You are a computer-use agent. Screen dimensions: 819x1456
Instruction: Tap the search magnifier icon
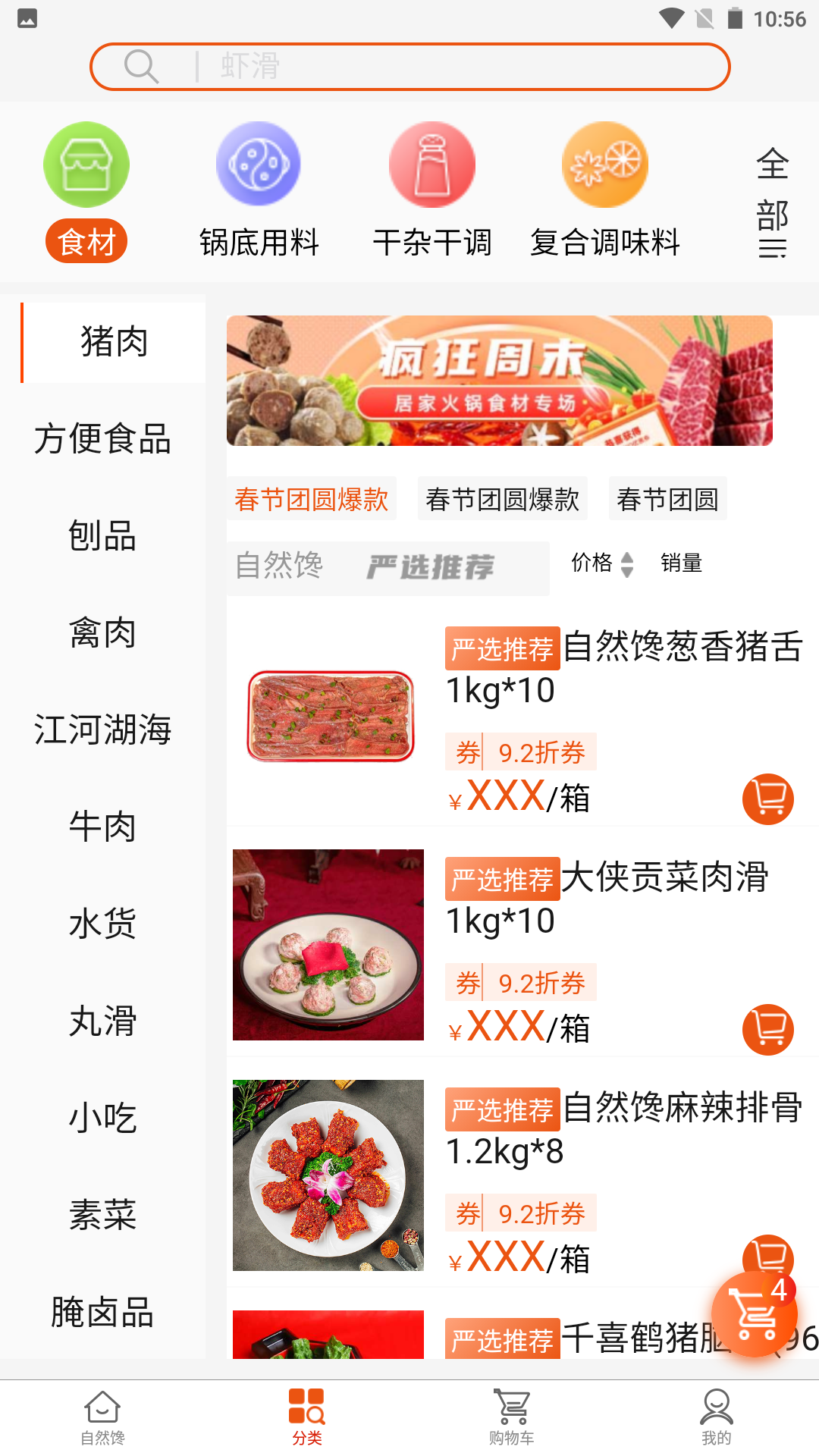[140, 66]
